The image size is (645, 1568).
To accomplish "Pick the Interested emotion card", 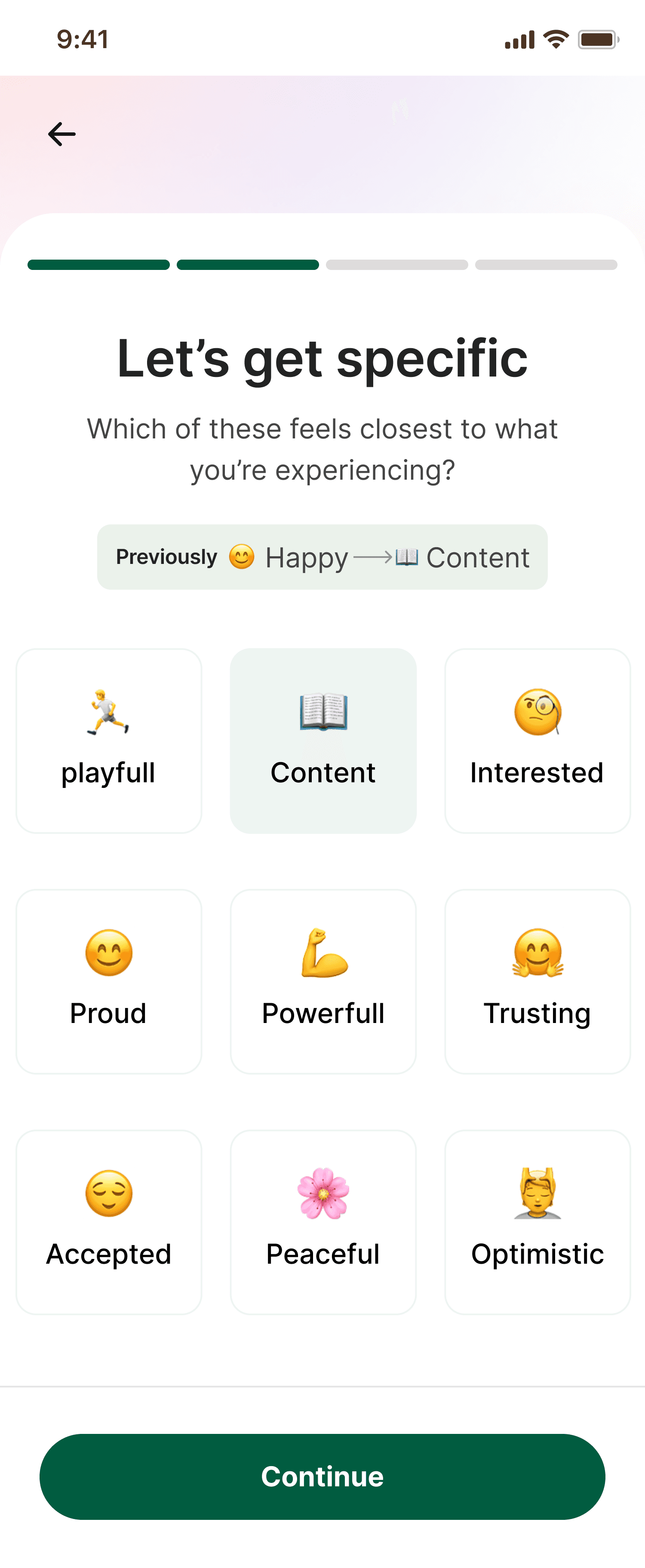I will (537, 741).
